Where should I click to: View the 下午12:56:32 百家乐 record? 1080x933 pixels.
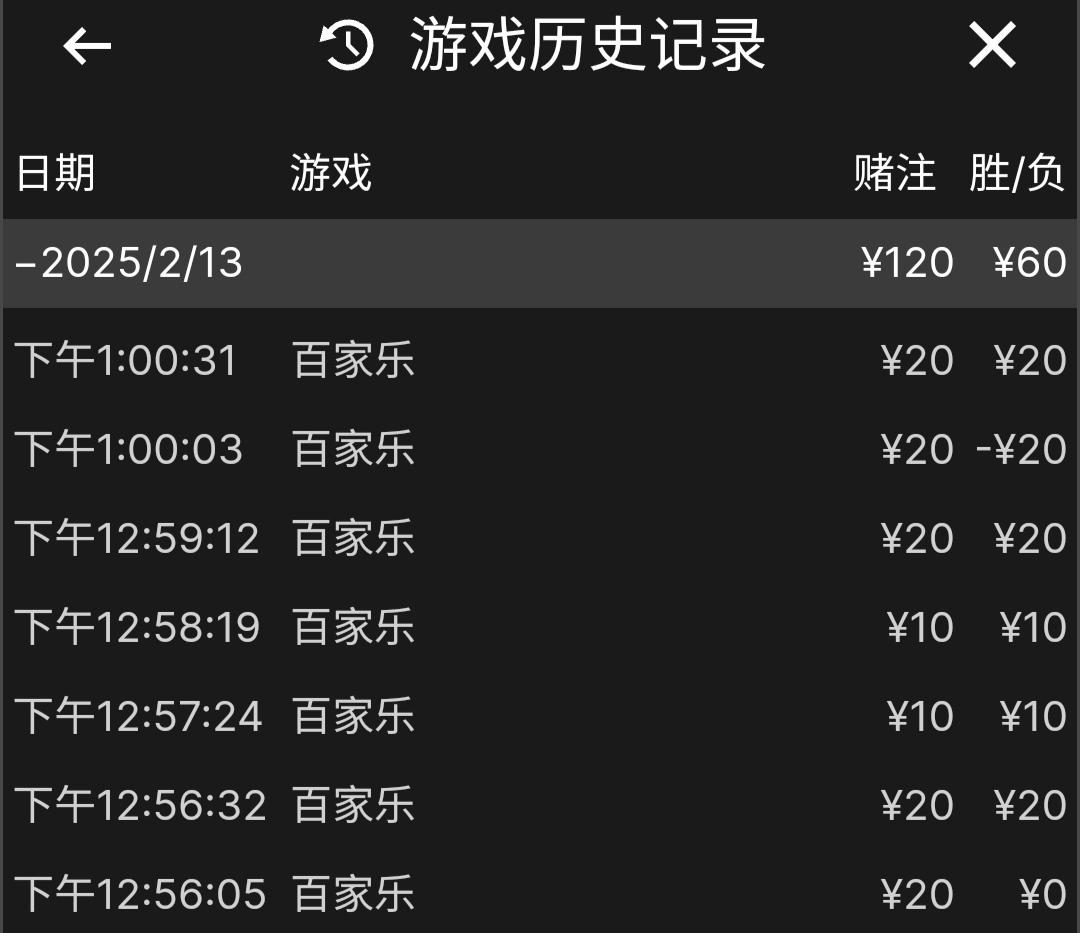(x=540, y=805)
